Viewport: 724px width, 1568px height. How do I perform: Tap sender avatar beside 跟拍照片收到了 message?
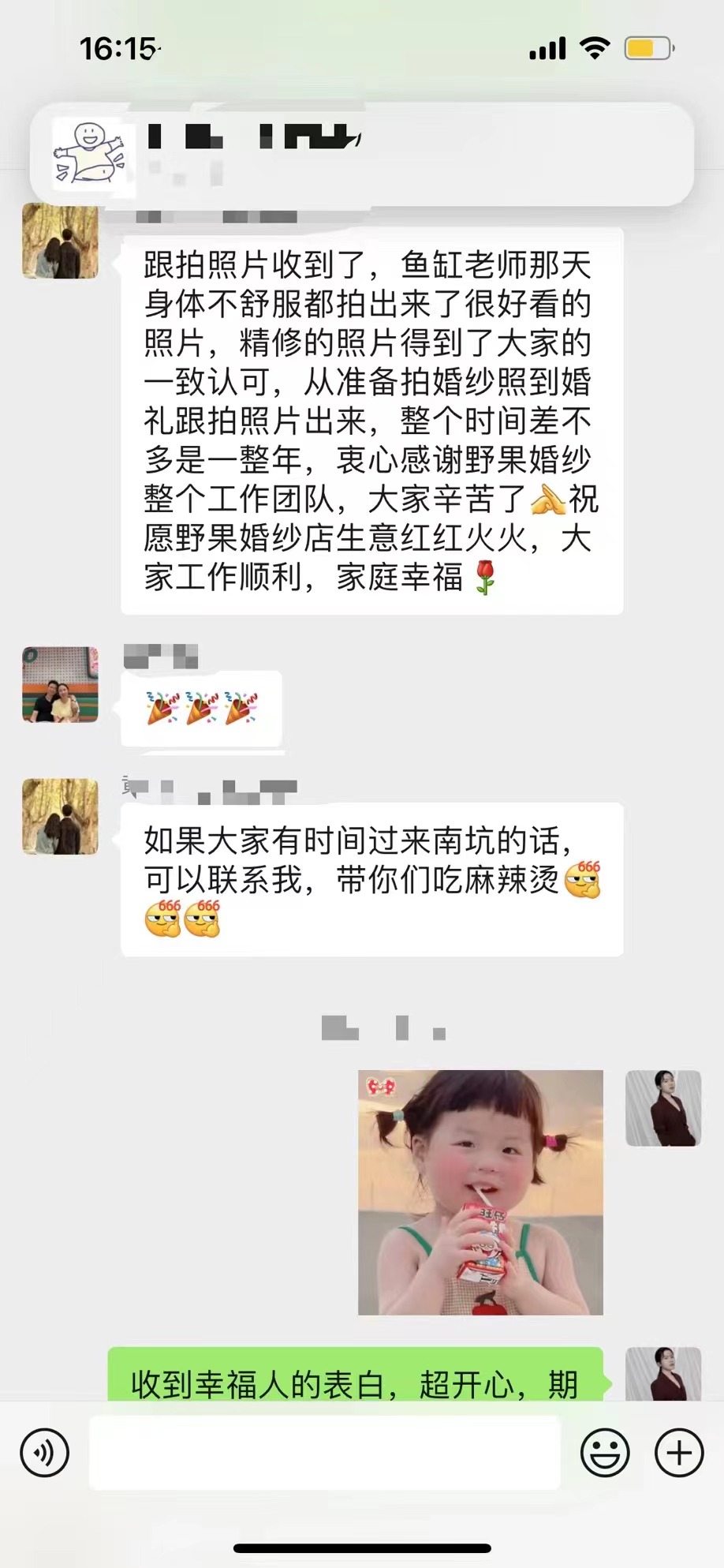(x=61, y=241)
